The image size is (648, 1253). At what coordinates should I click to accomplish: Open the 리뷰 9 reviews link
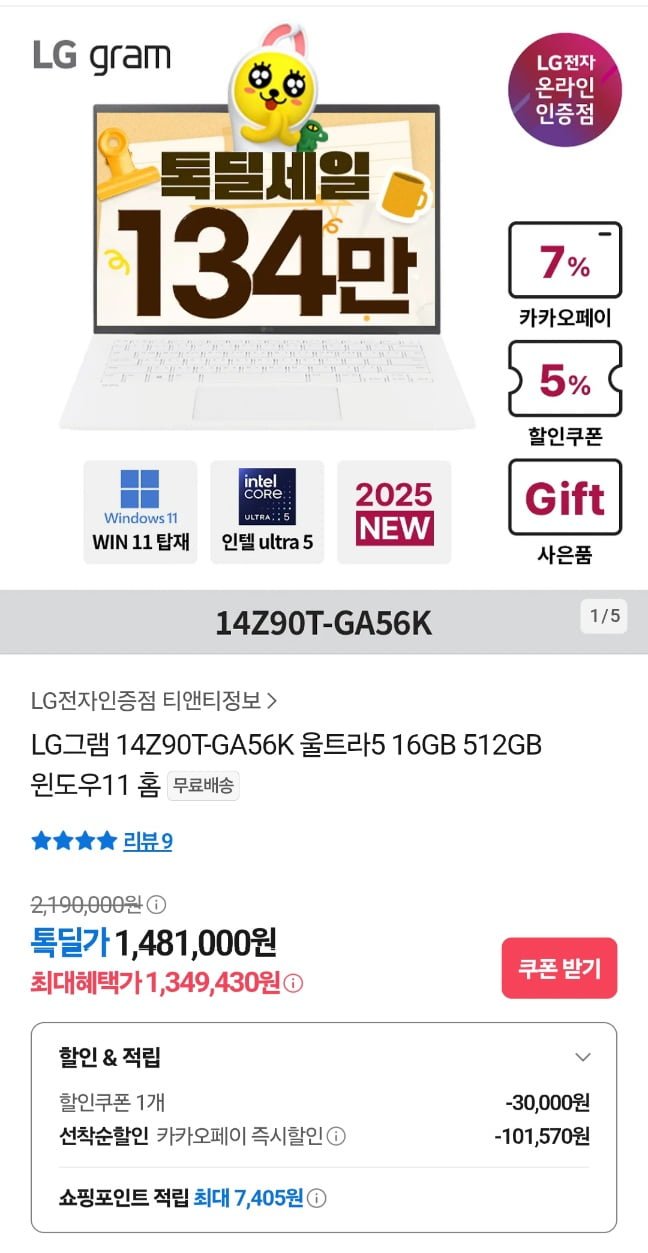[147, 841]
